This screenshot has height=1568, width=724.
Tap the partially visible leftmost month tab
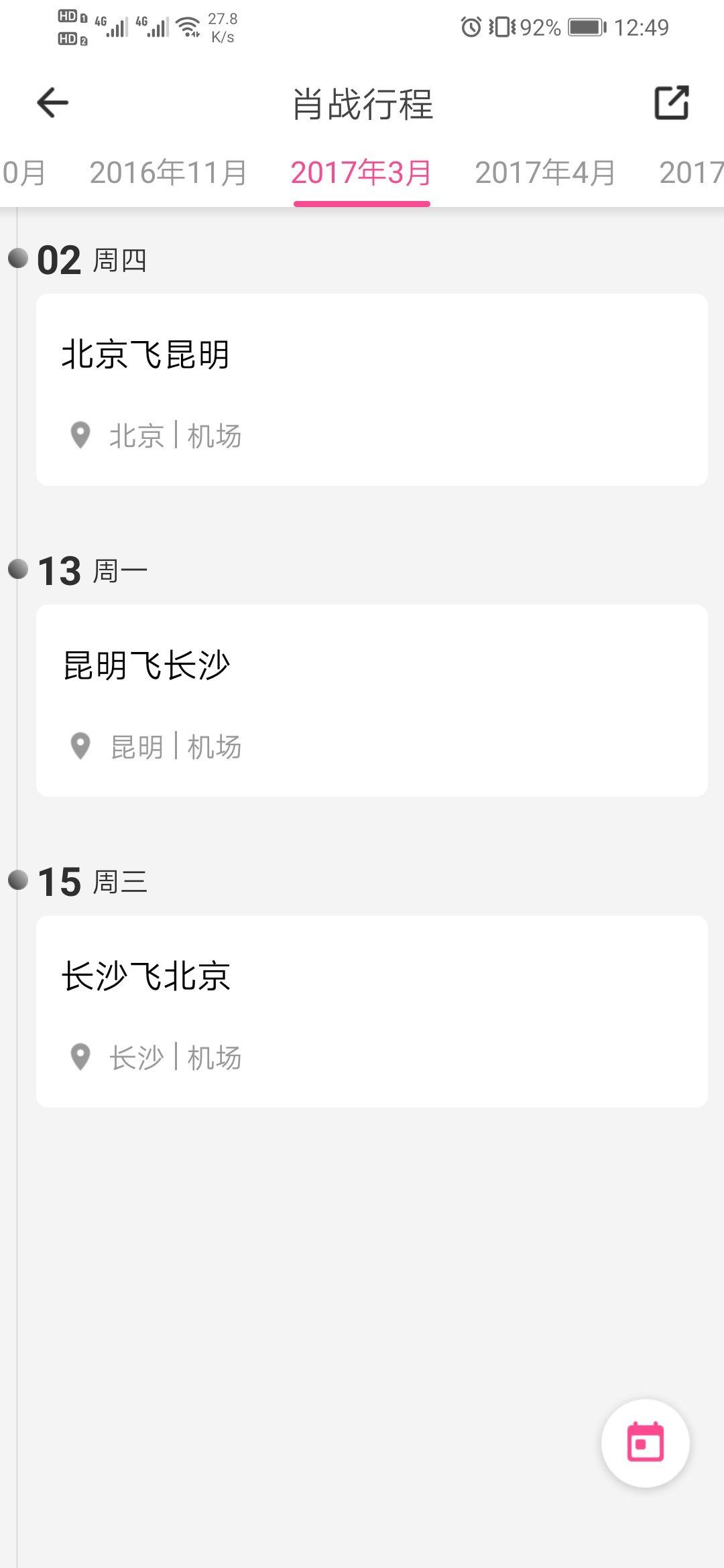20,172
